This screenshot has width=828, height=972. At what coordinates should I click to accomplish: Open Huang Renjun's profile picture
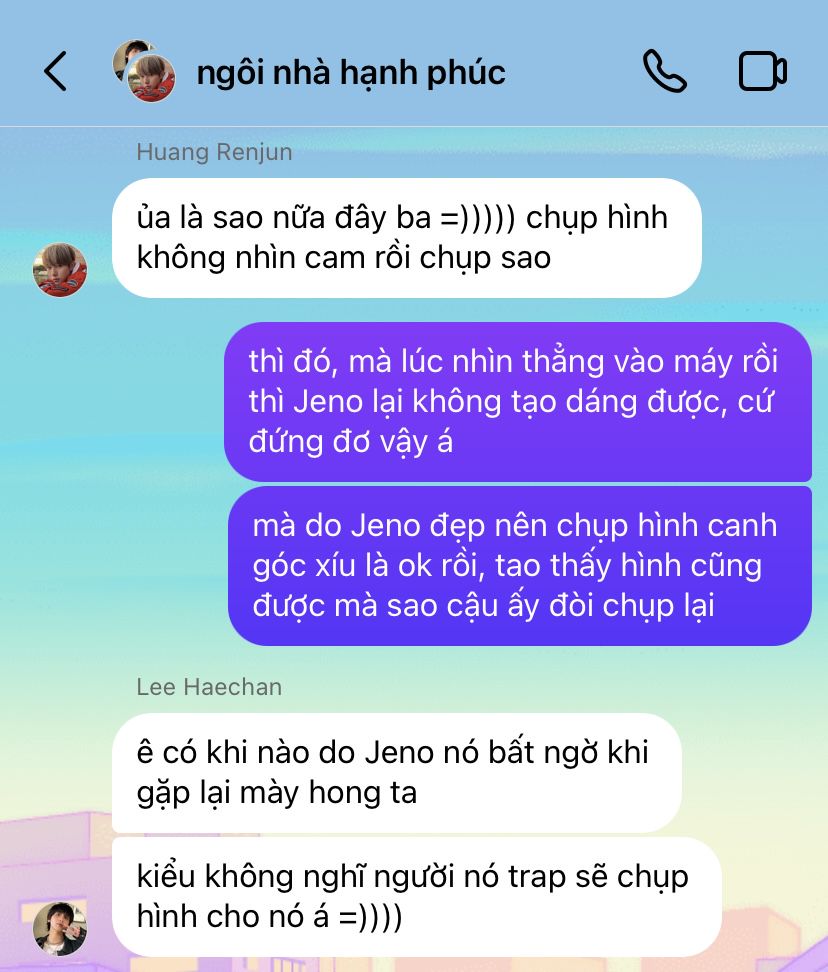point(60,270)
